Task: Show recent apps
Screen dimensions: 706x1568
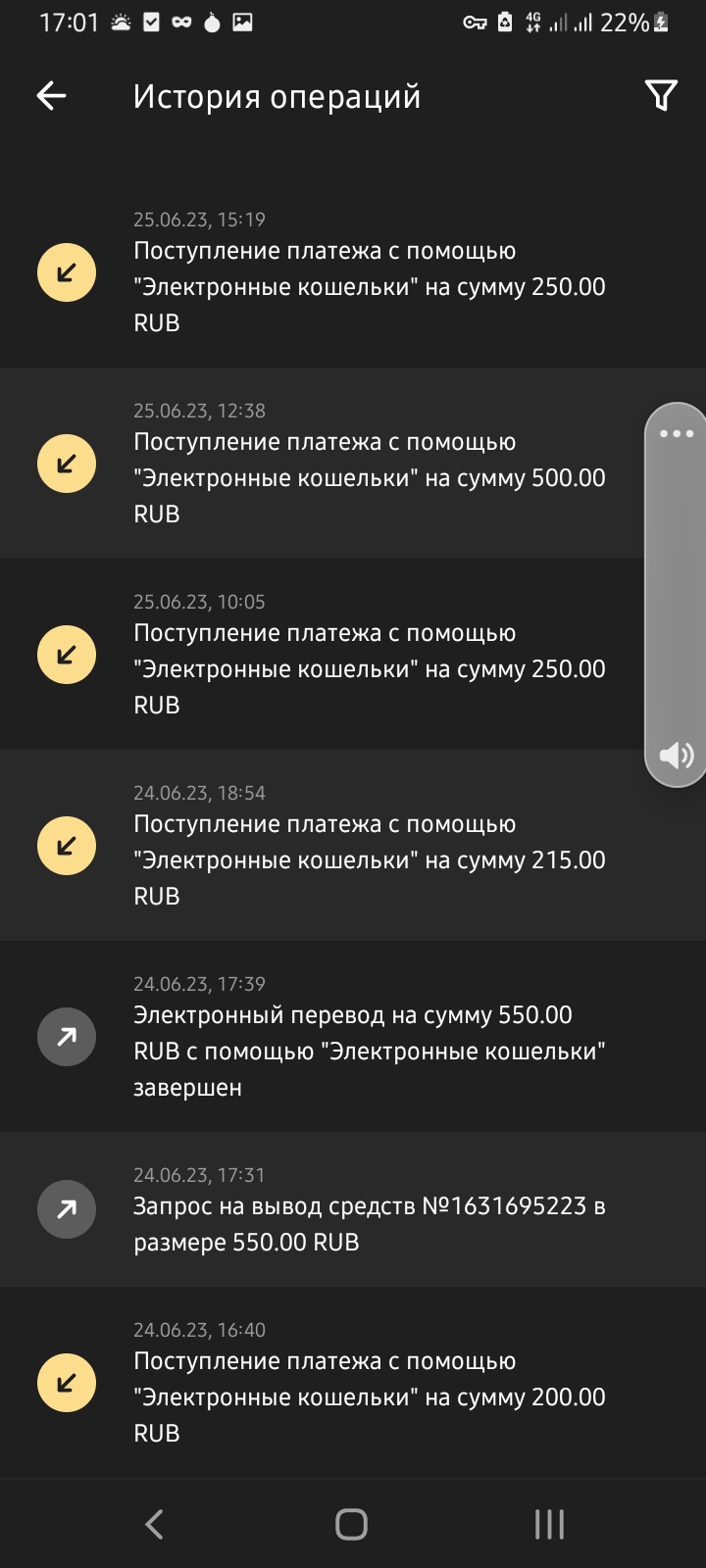Action: pyautogui.click(x=549, y=1524)
